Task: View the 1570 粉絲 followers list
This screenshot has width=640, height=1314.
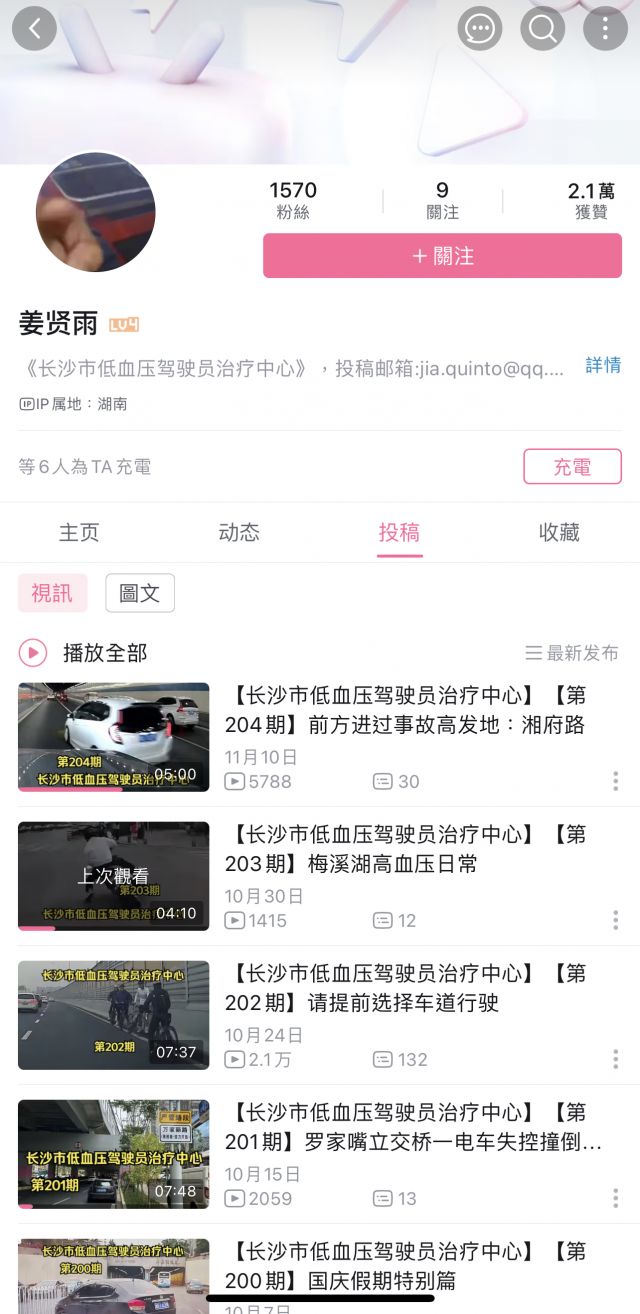Action: pos(293,200)
